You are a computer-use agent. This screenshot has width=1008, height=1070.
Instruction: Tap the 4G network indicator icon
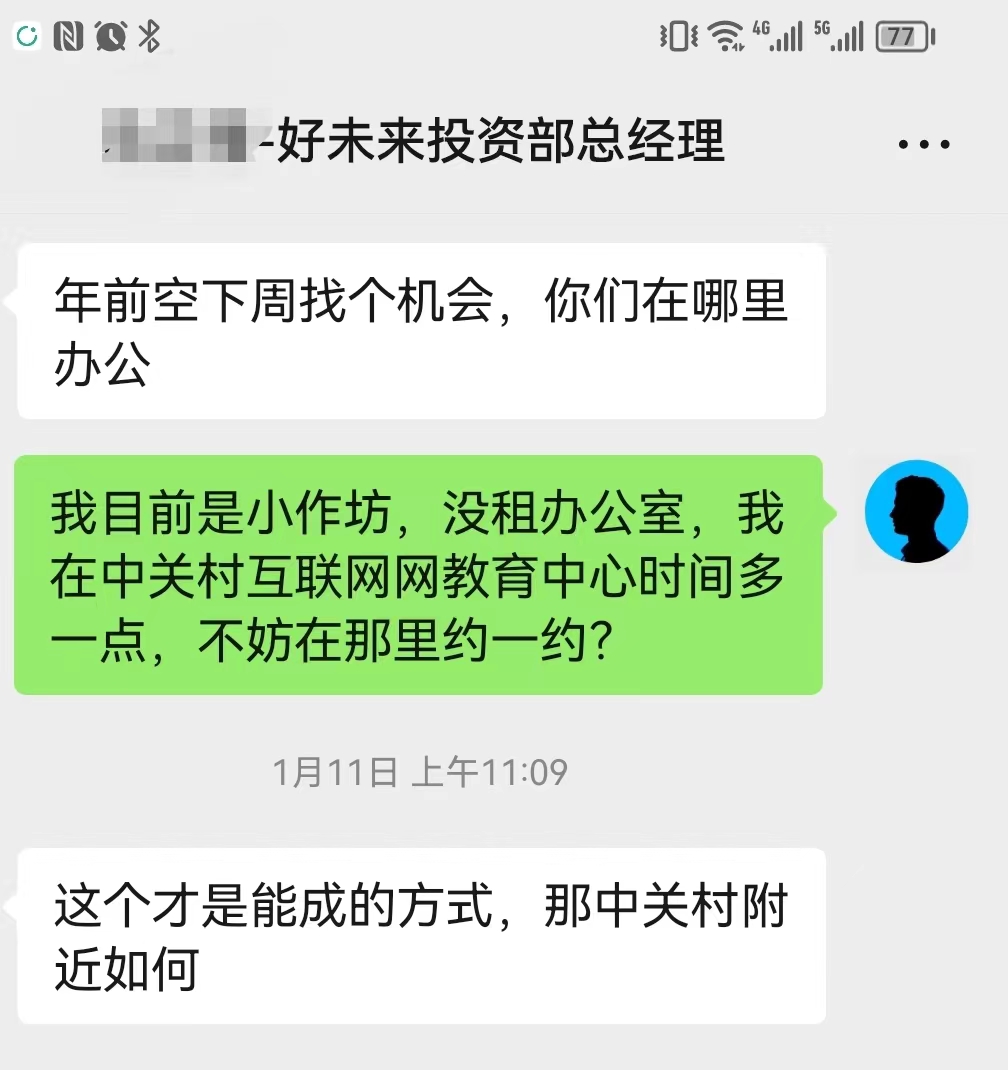pos(785,35)
